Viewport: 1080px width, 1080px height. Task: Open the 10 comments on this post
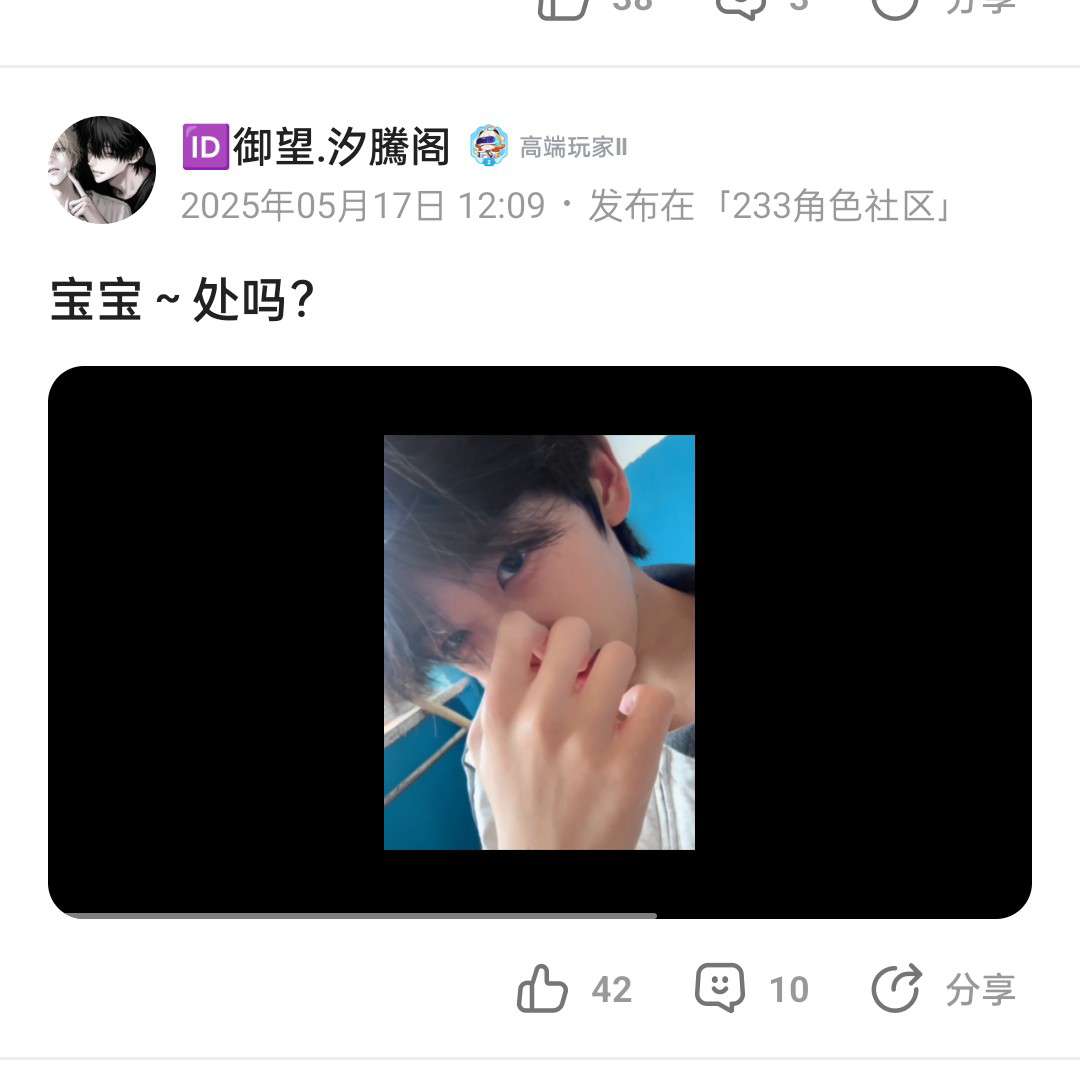[x=721, y=989]
